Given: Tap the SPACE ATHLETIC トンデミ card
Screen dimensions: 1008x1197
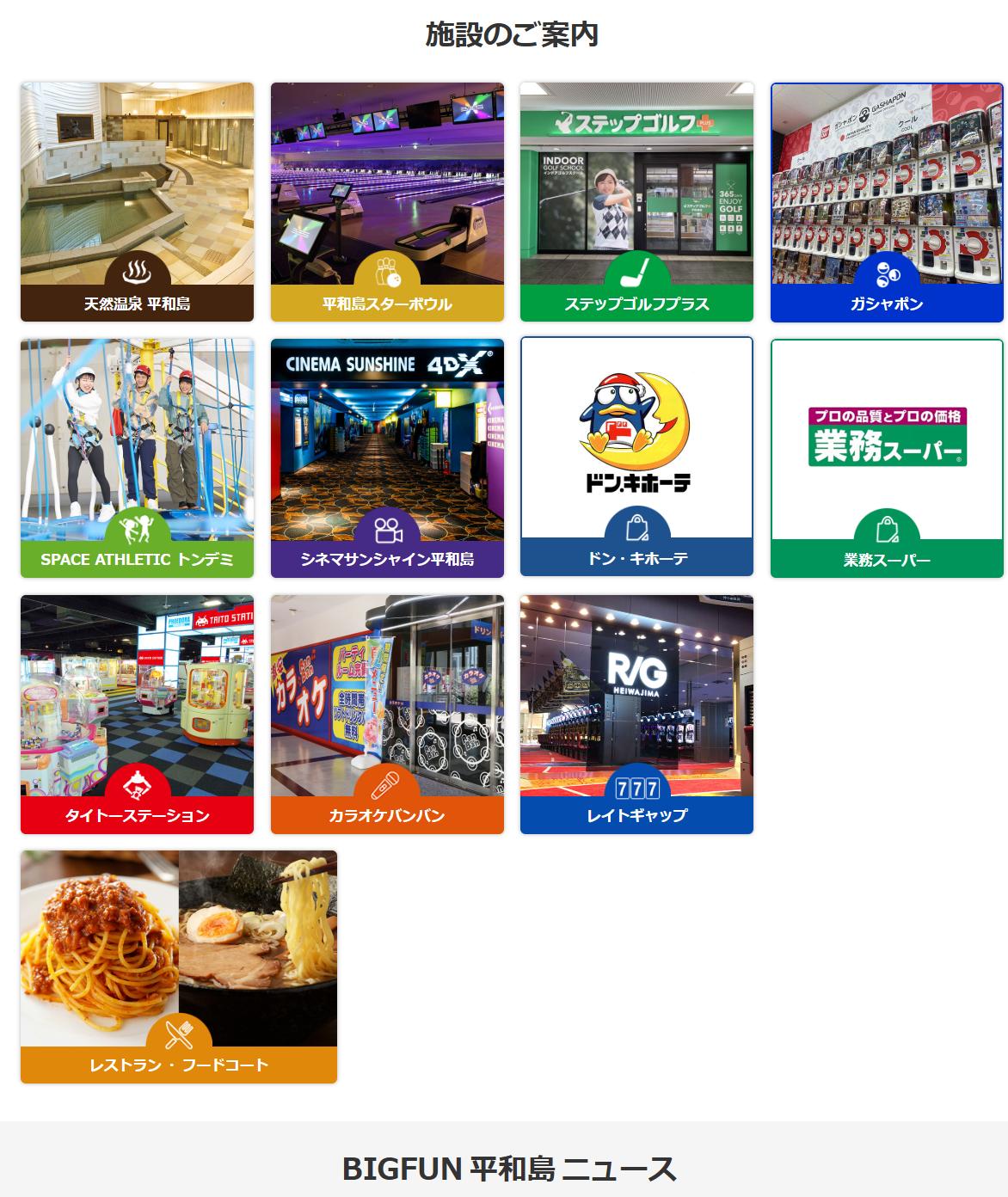Looking at the screenshot, I should pos(137,457).
